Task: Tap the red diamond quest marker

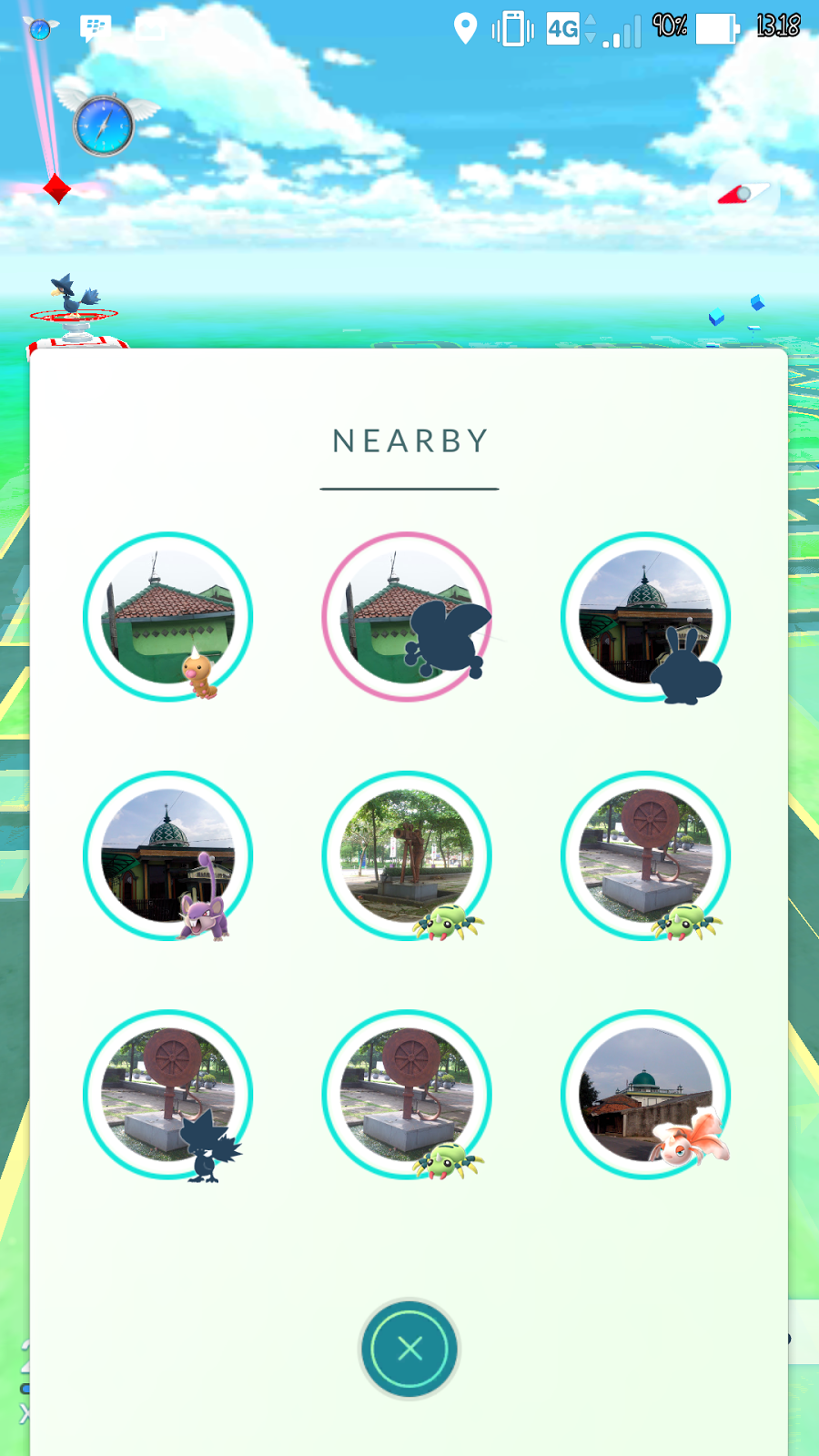Action: click(x=57, y=188)
